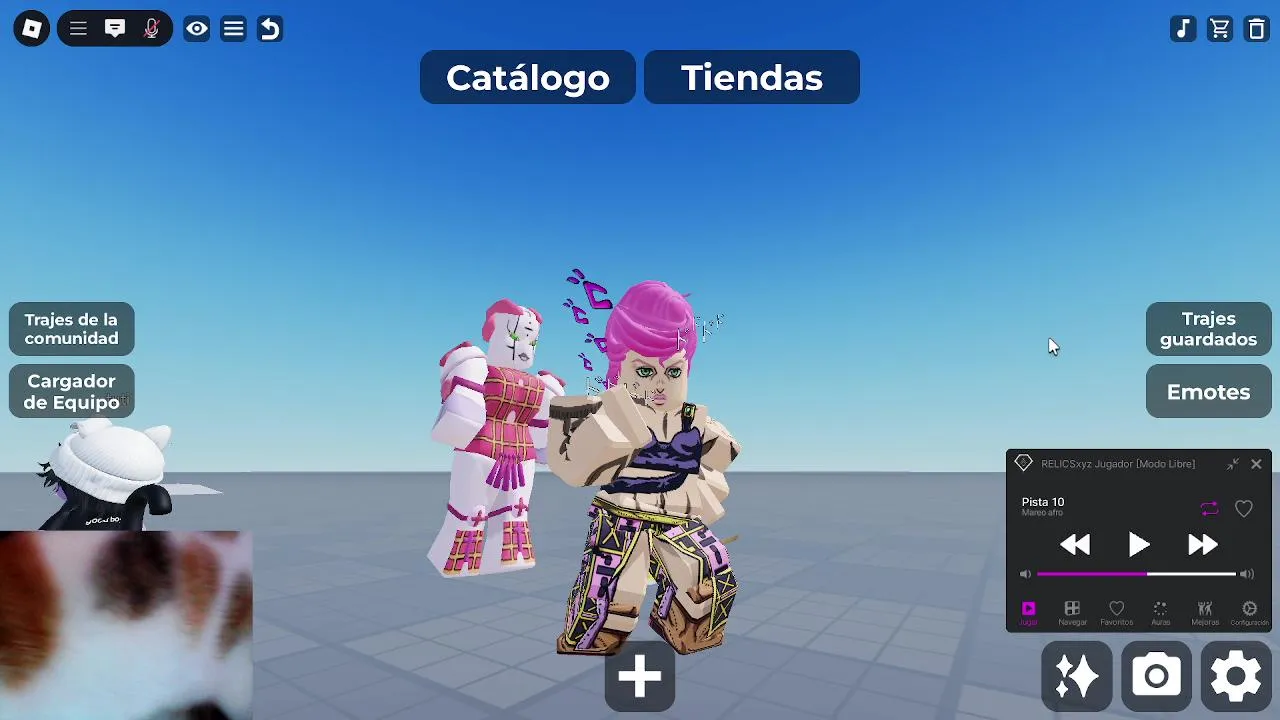
Task: Open Trajes de la comunidad
Action: tap(71, 329)
